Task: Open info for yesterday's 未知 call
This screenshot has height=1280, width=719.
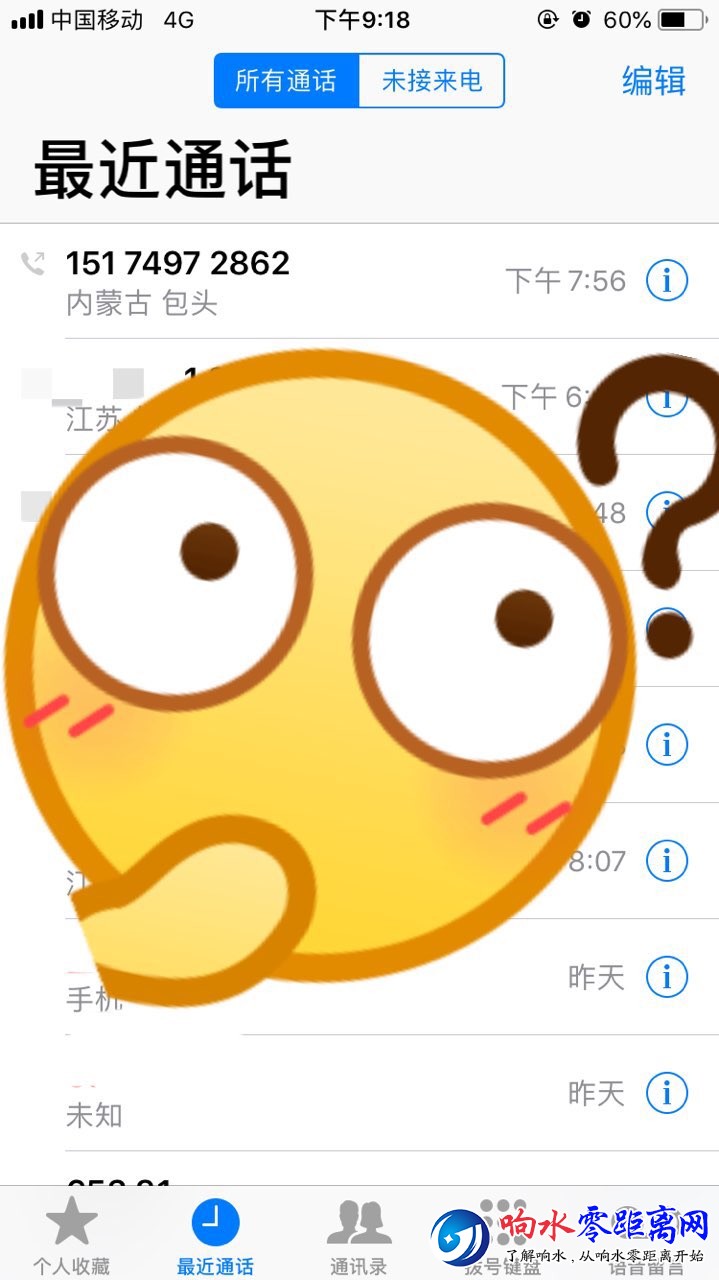Action: tap(667, 1093)
